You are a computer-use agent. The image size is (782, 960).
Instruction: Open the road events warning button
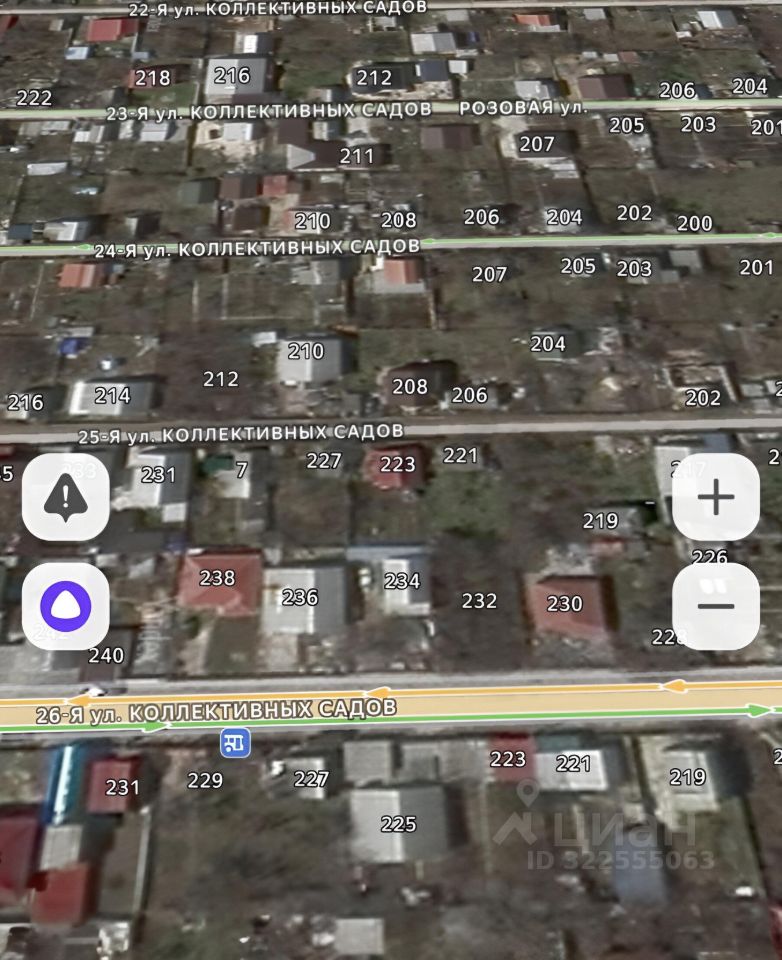coord(65,497)
